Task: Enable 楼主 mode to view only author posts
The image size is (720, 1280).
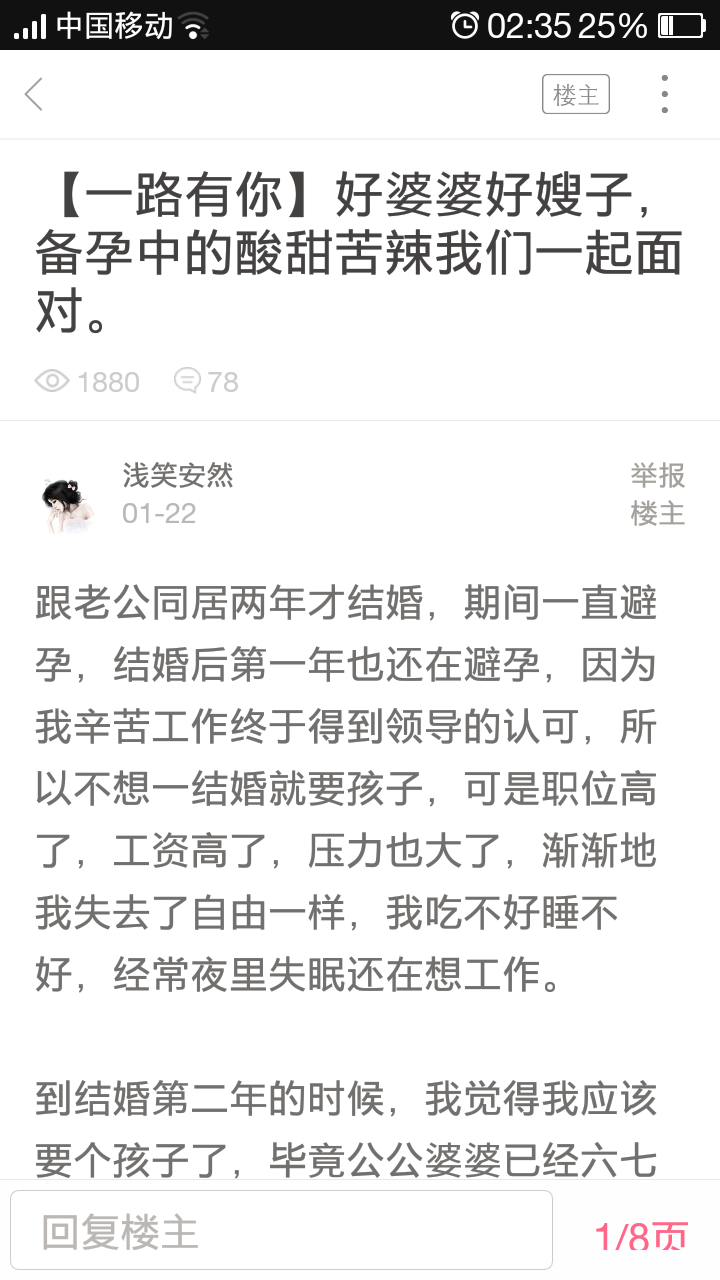Action: pos(575,92)
